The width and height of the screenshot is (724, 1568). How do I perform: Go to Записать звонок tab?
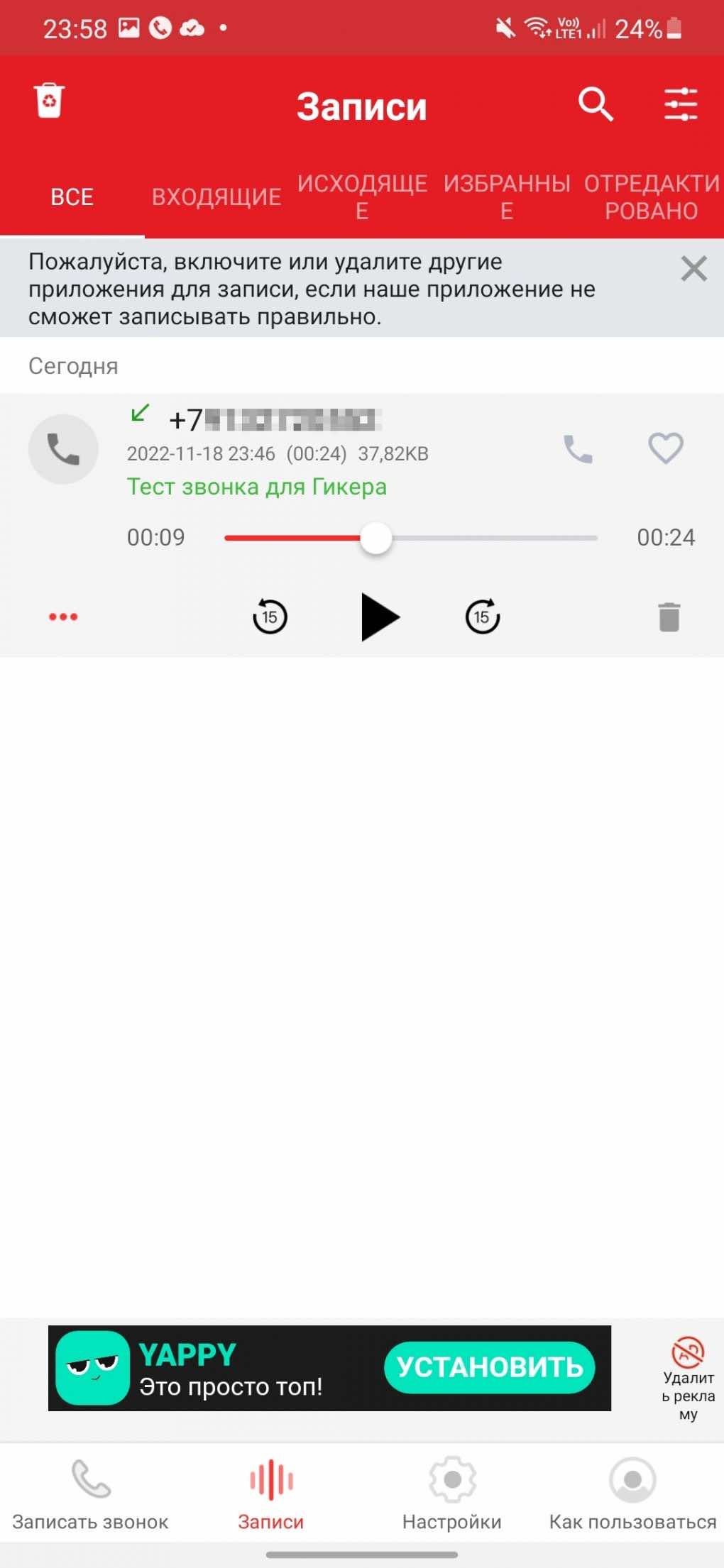90,1493
